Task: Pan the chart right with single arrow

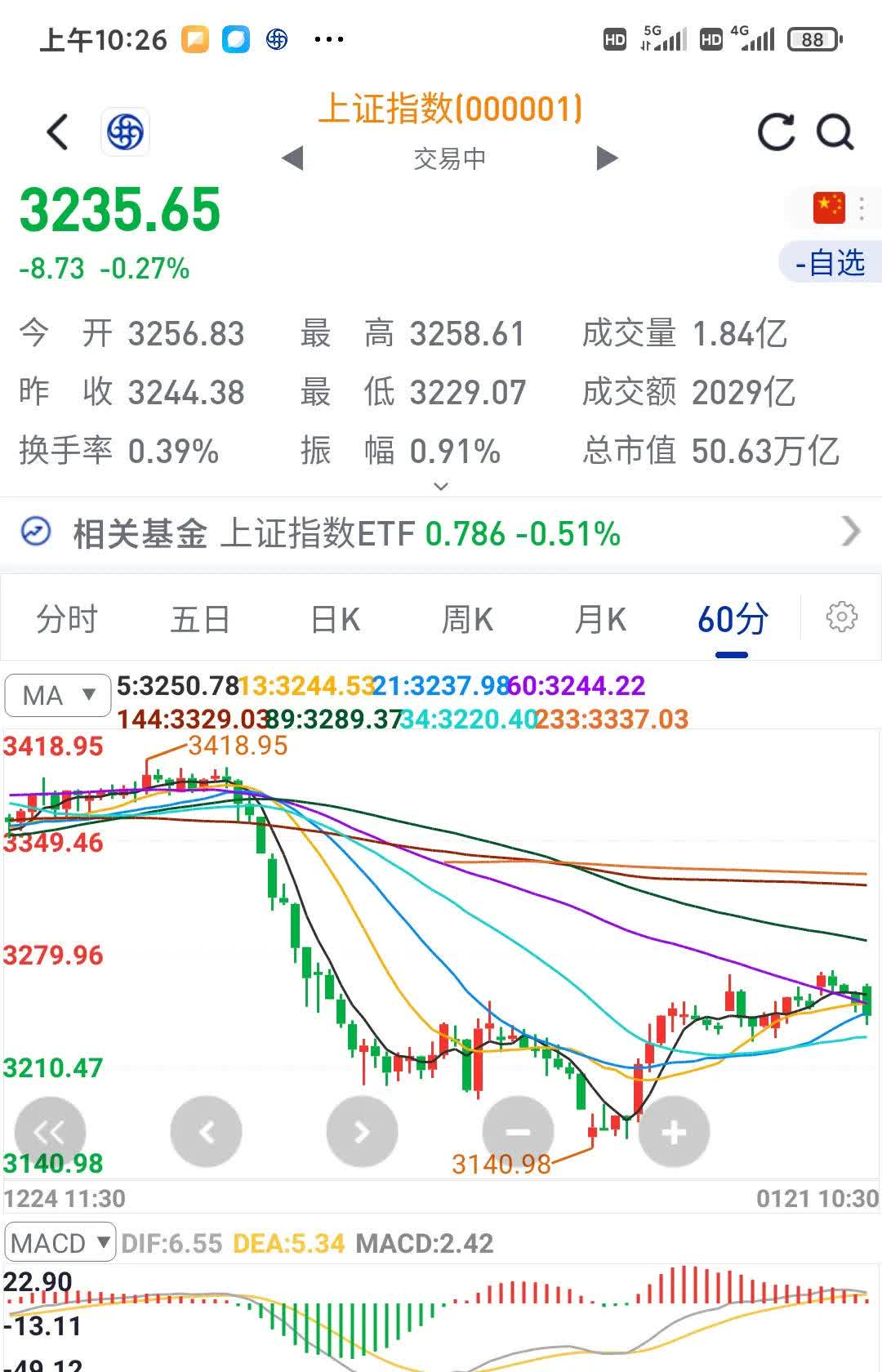Action: click(362, 1132)
